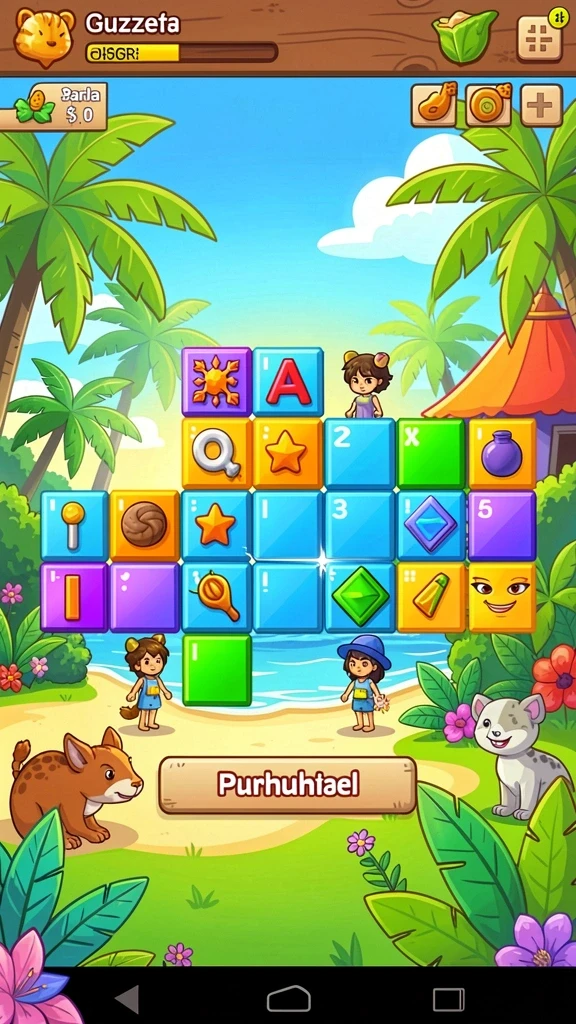Tap the red letter A tile
The width and height of the screenshot is (576, 1024).
[x=288, y=381]
